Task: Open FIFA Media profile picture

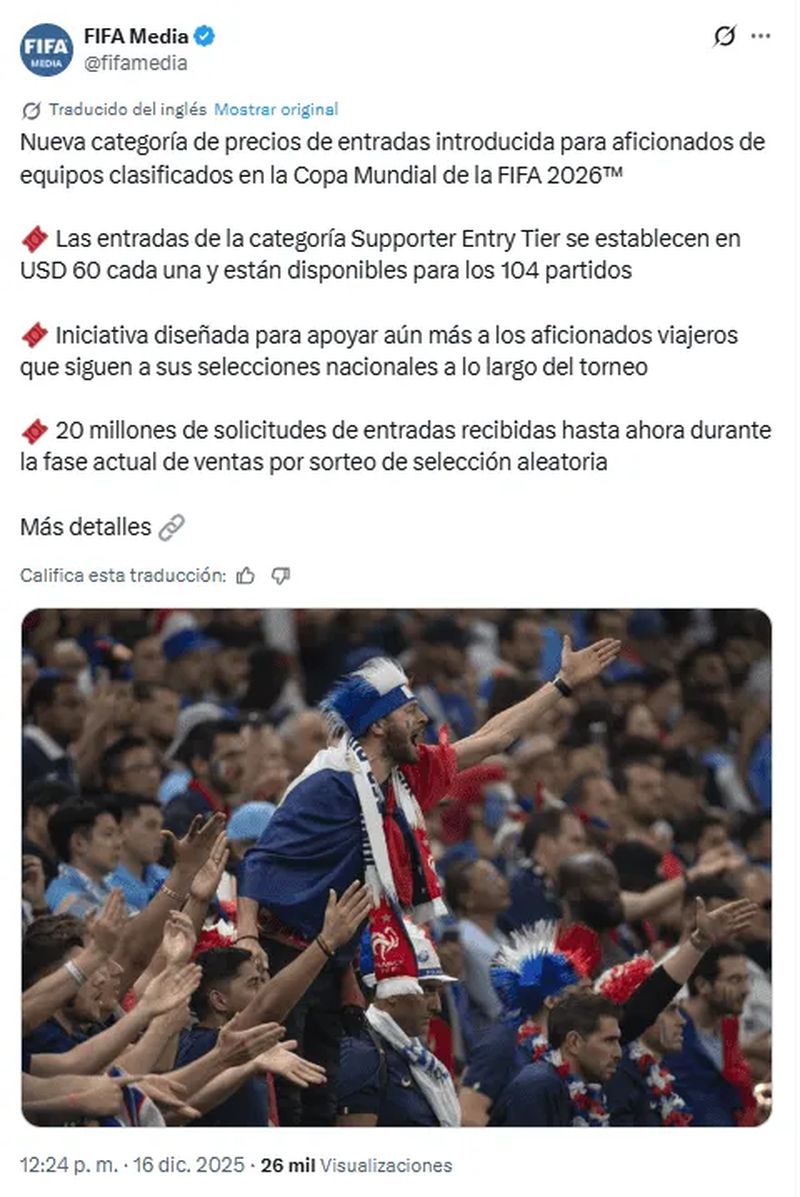Action: 46,50
